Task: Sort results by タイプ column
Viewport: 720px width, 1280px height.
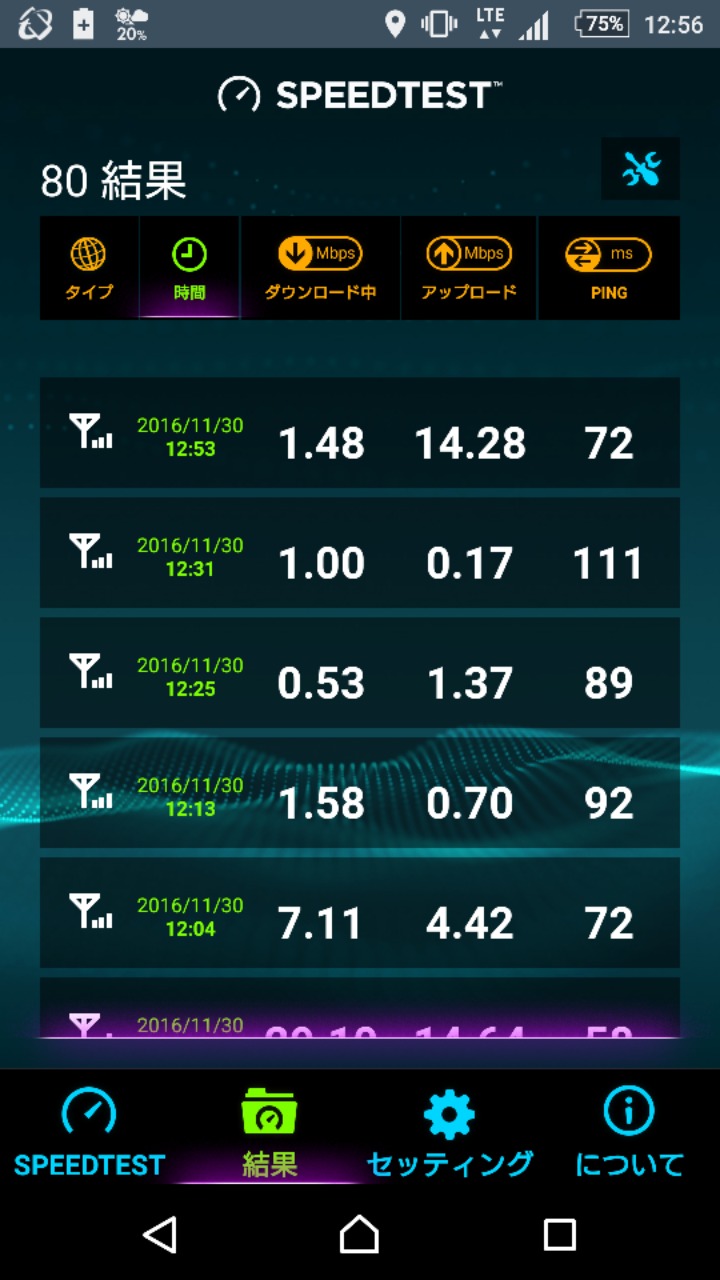Action: (x=89, y=268)
